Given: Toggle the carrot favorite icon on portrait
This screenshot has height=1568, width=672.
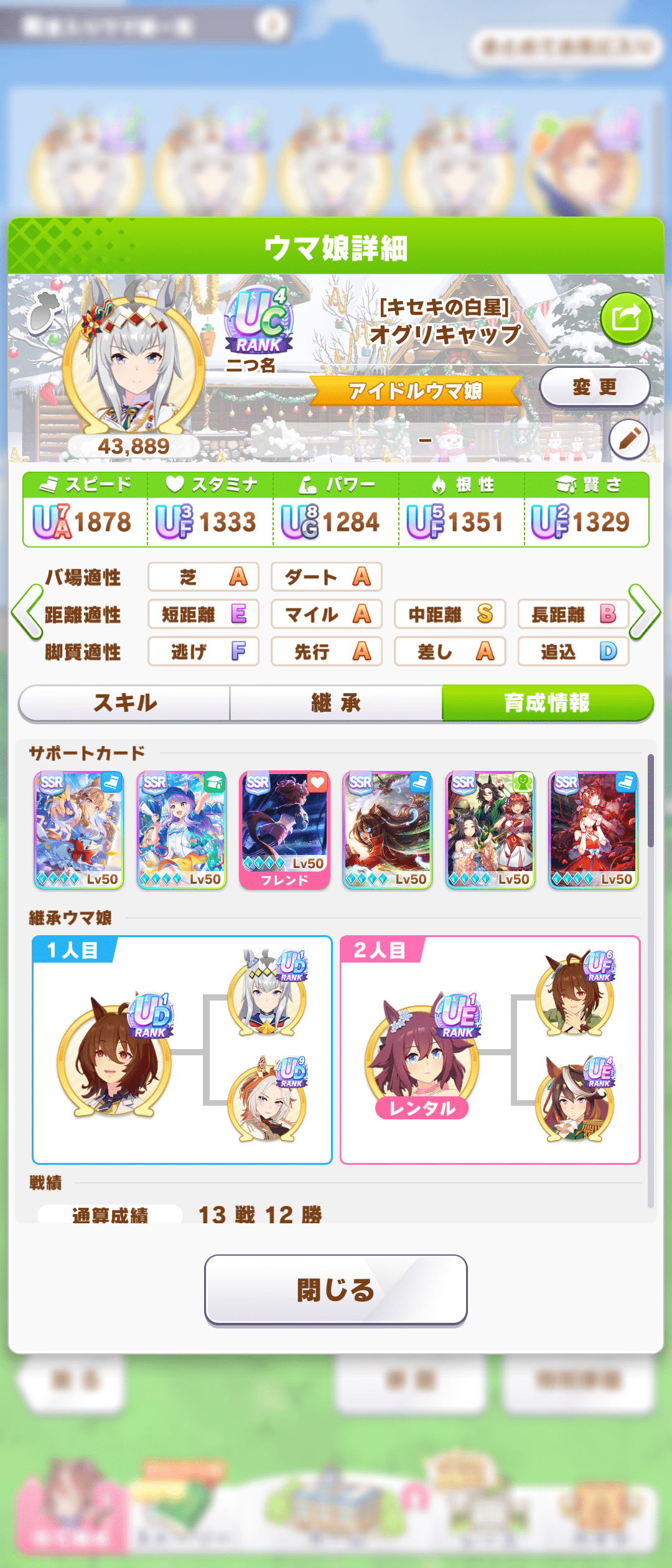Looking at the screenshot, I should tap(44, 312).
